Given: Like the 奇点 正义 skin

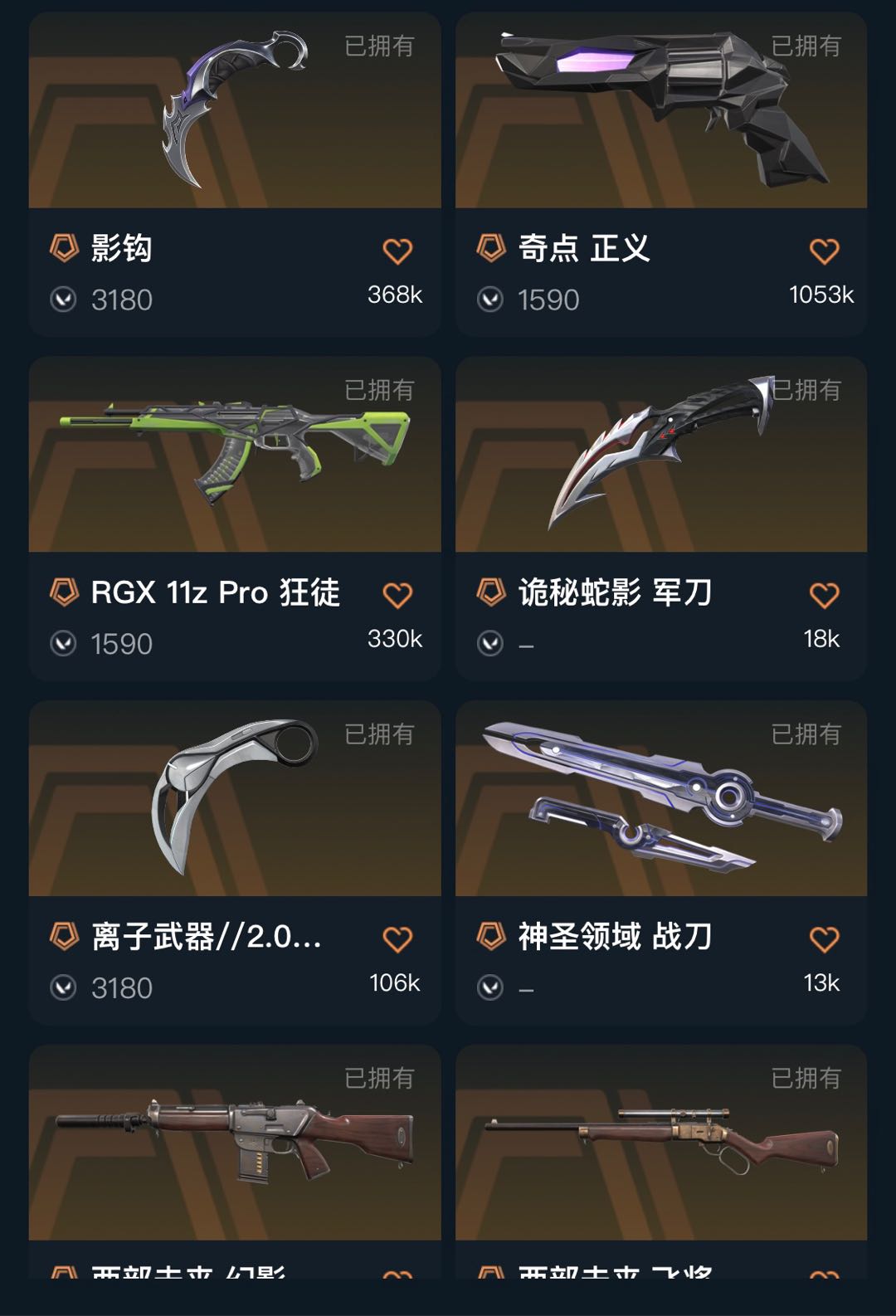Looking at the screenshot, I should click(x=824, y=251).
